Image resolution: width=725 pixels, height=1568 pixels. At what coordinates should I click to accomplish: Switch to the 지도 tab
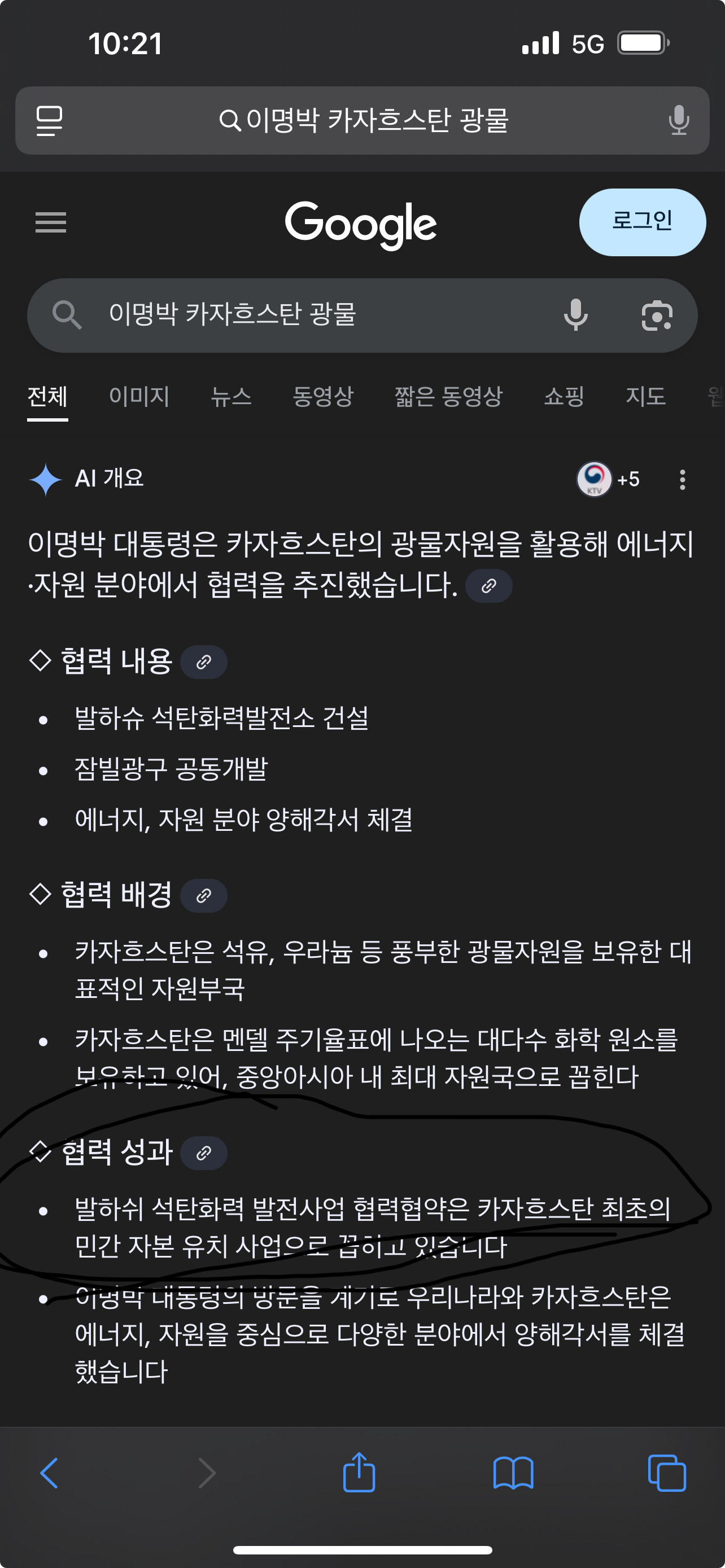645,396
